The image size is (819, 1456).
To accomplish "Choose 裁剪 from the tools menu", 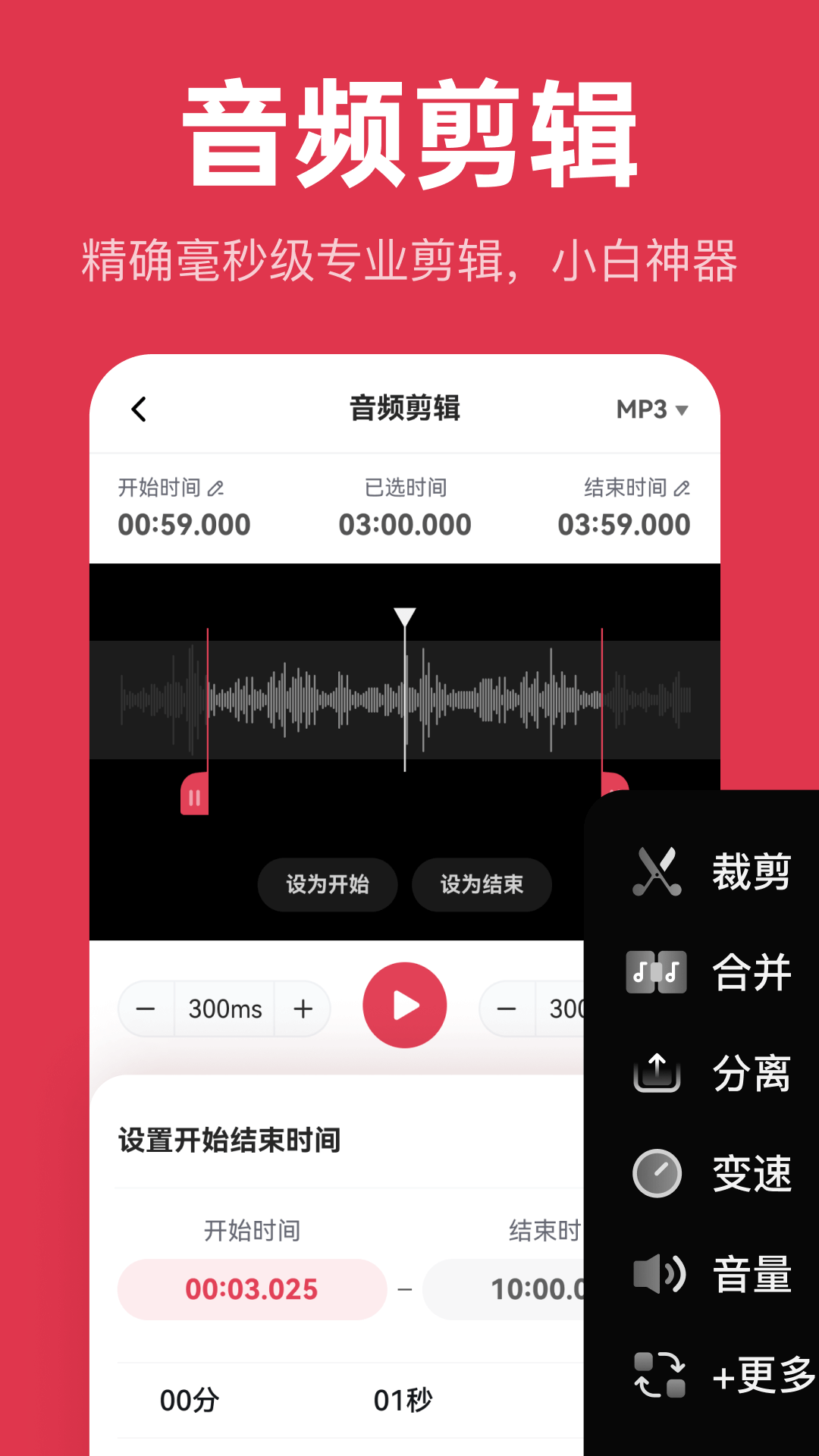I will coord(658,871).
